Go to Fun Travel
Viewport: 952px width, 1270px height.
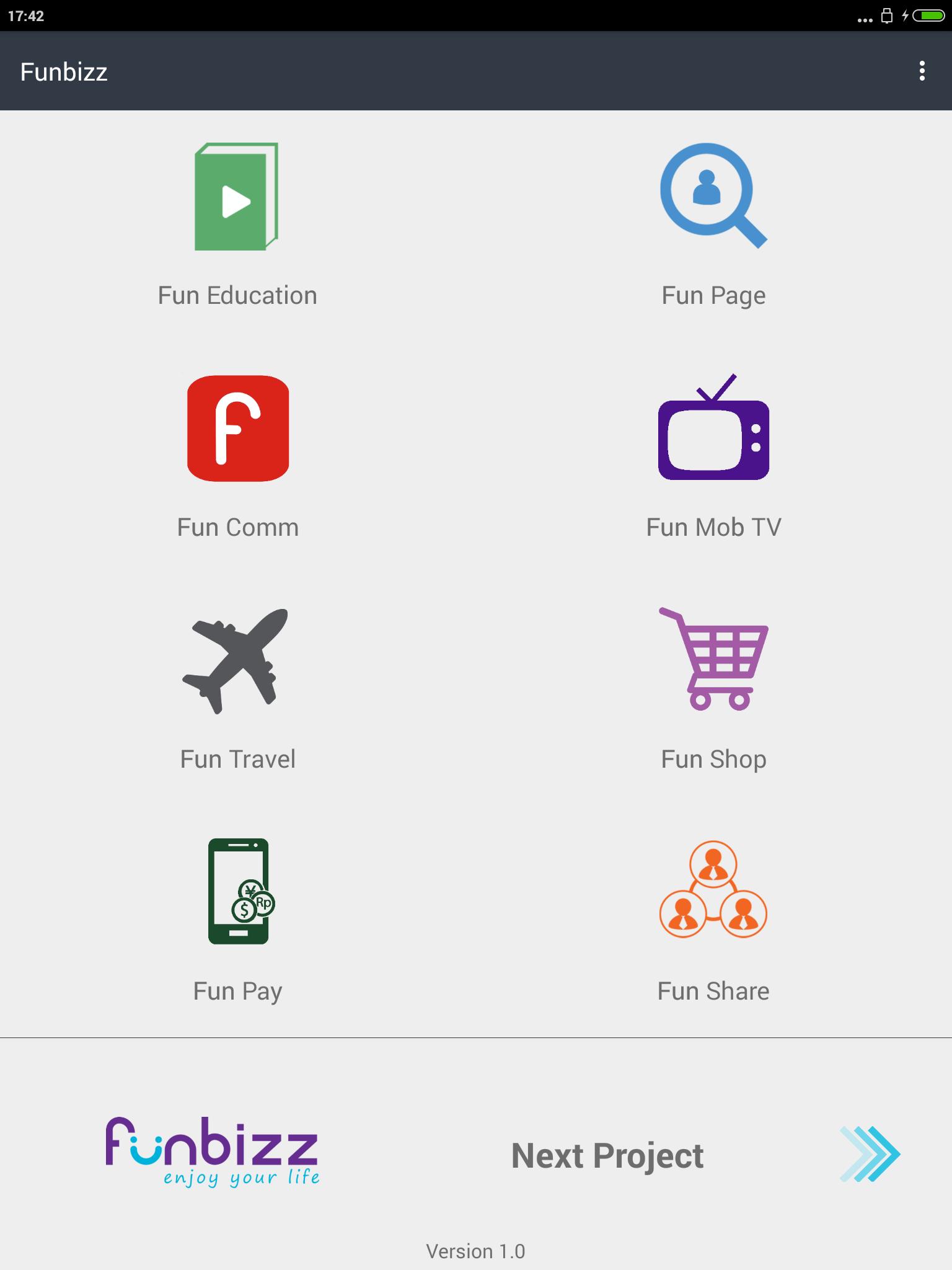(236, 660)
